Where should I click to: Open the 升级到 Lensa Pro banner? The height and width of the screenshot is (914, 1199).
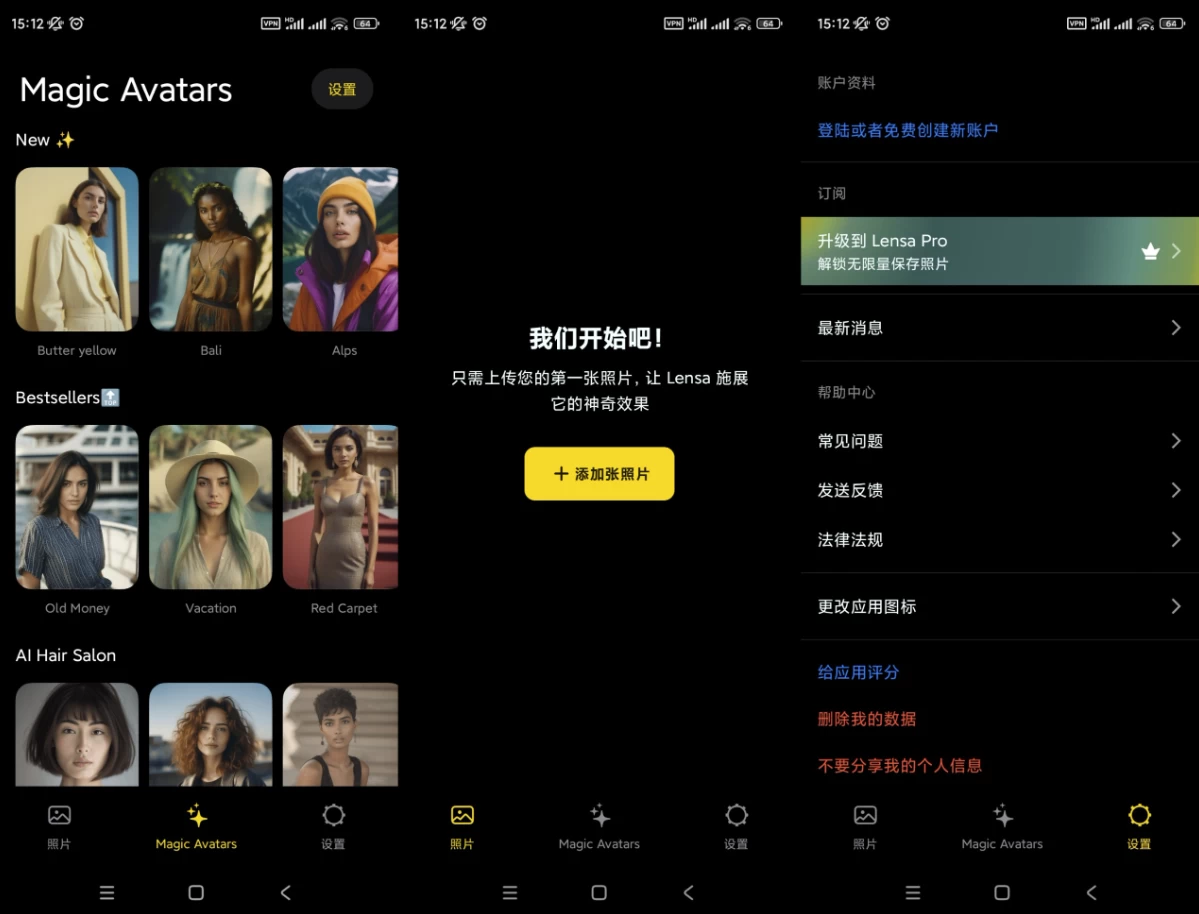coord(999,251)
